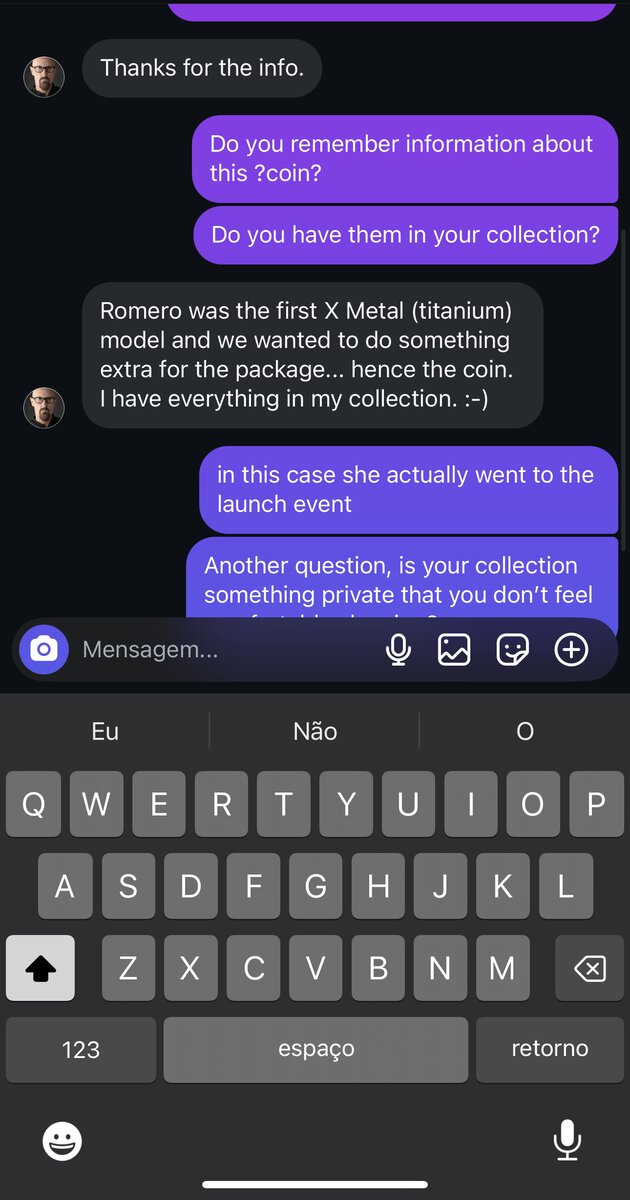Viewport: 630px width, 1200px height.
Task: Record a voice message with the microphone
Action: pos(398,650)
